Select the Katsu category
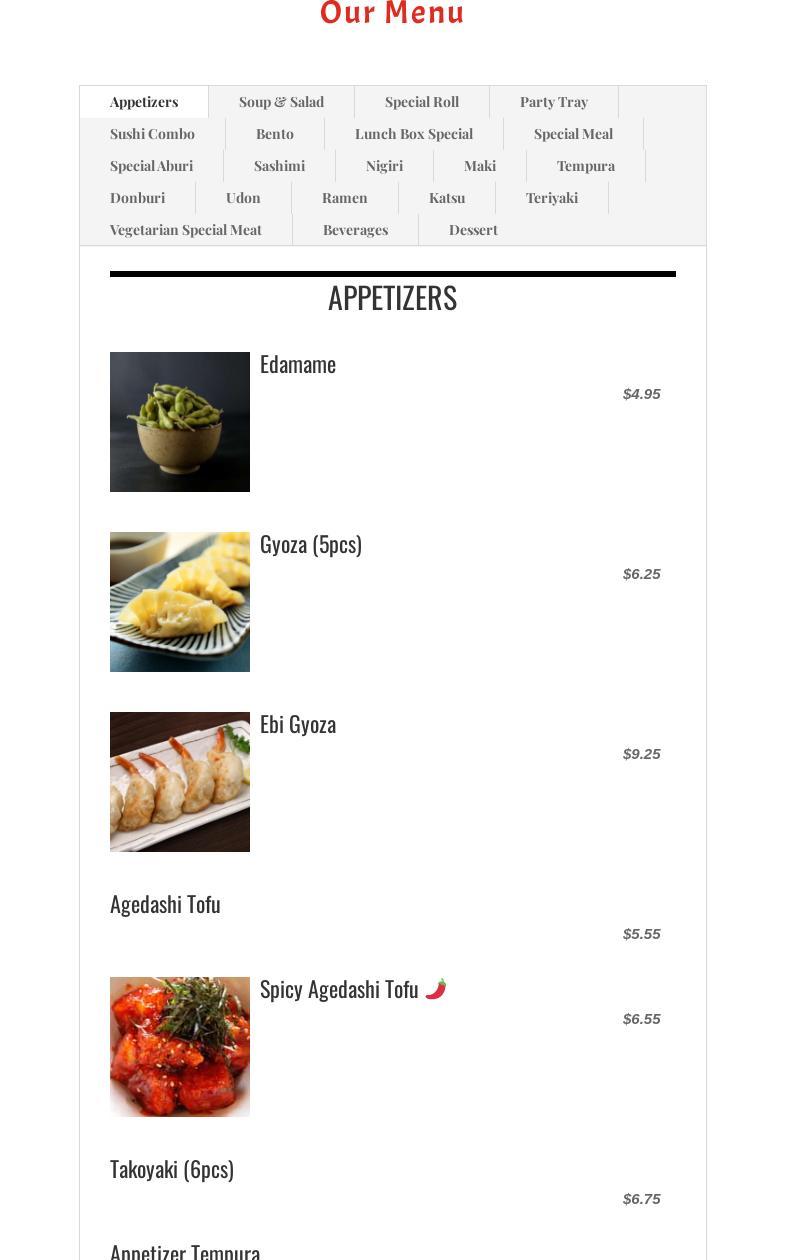This screenshot has height=1260, width=785. [x=446, y=198]
